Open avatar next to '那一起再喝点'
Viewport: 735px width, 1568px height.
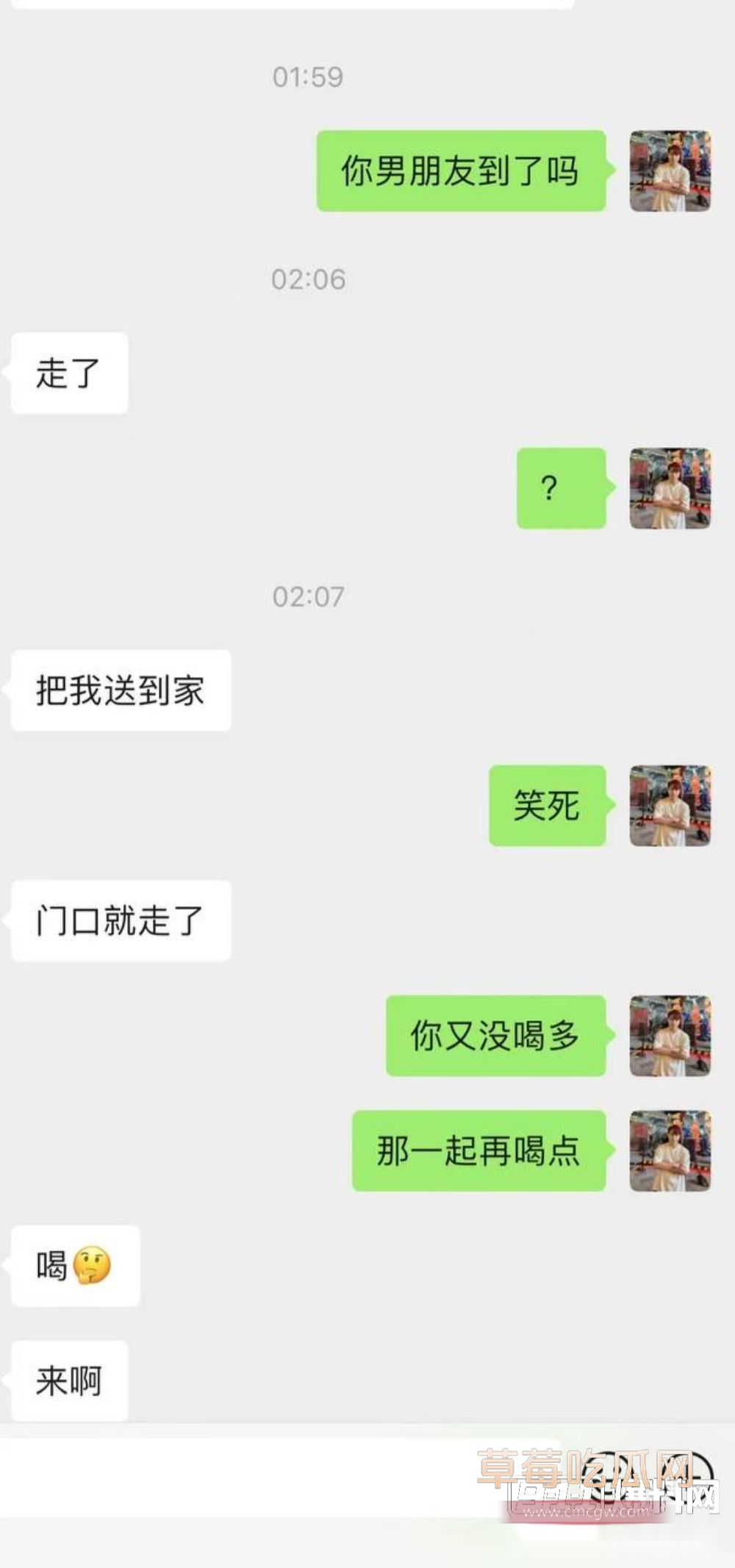pos(670,1150)
